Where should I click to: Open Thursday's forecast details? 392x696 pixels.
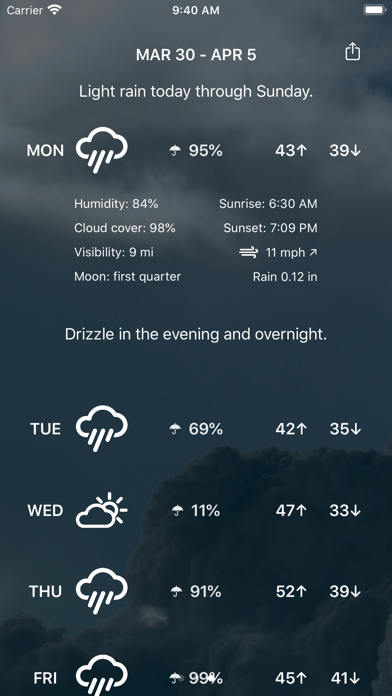(x=196, y=591)
